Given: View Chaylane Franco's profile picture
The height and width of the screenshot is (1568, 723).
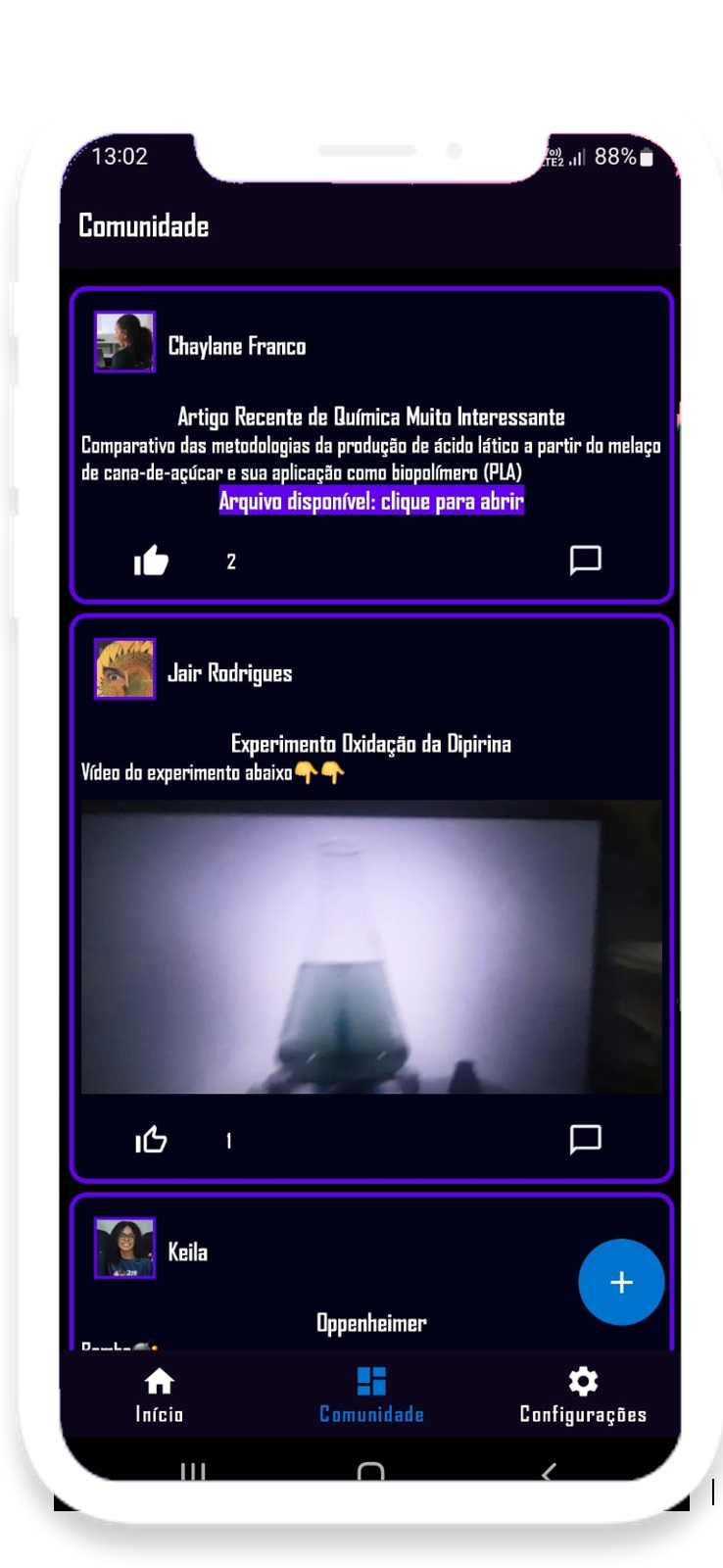Looking at the screenshot, I should [x=124, y=342].
